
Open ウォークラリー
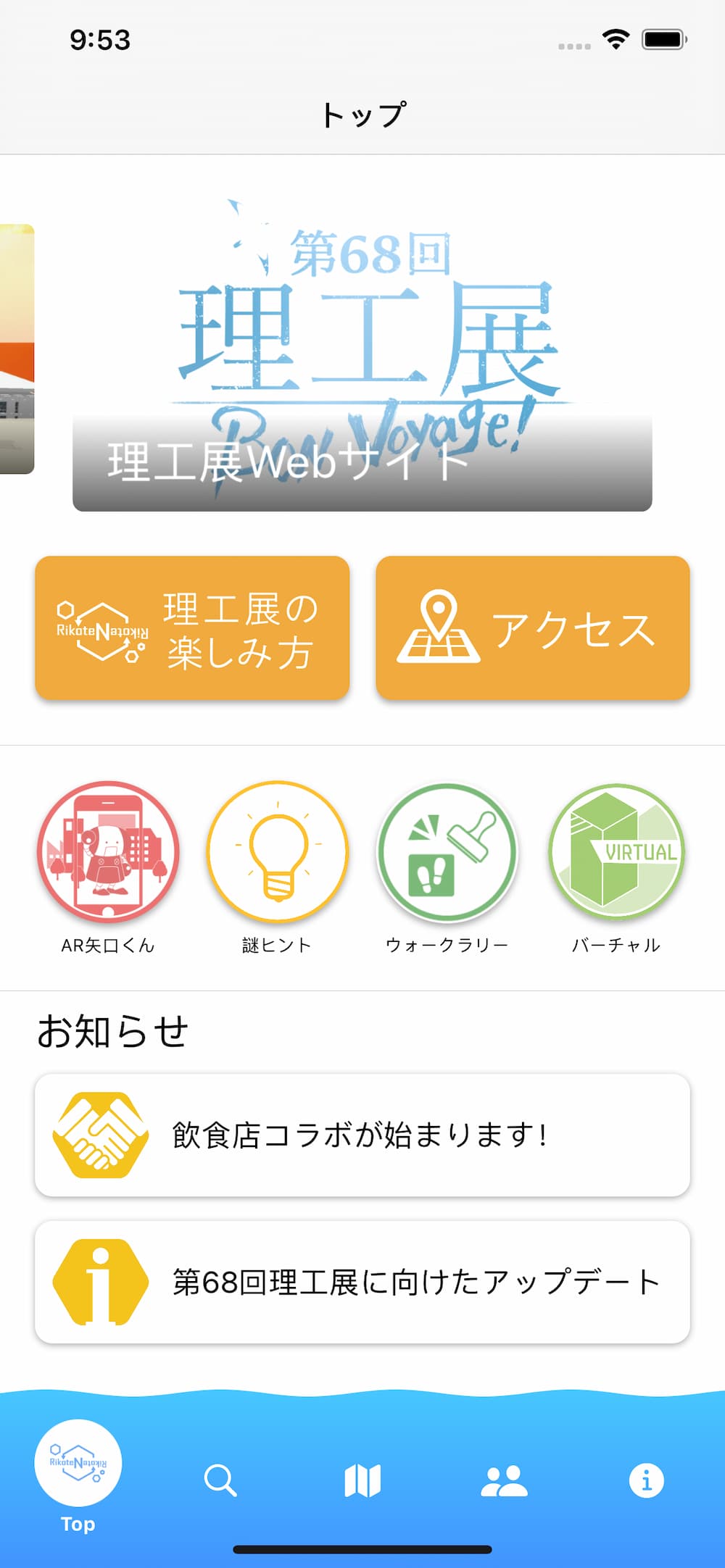(447, 851)
